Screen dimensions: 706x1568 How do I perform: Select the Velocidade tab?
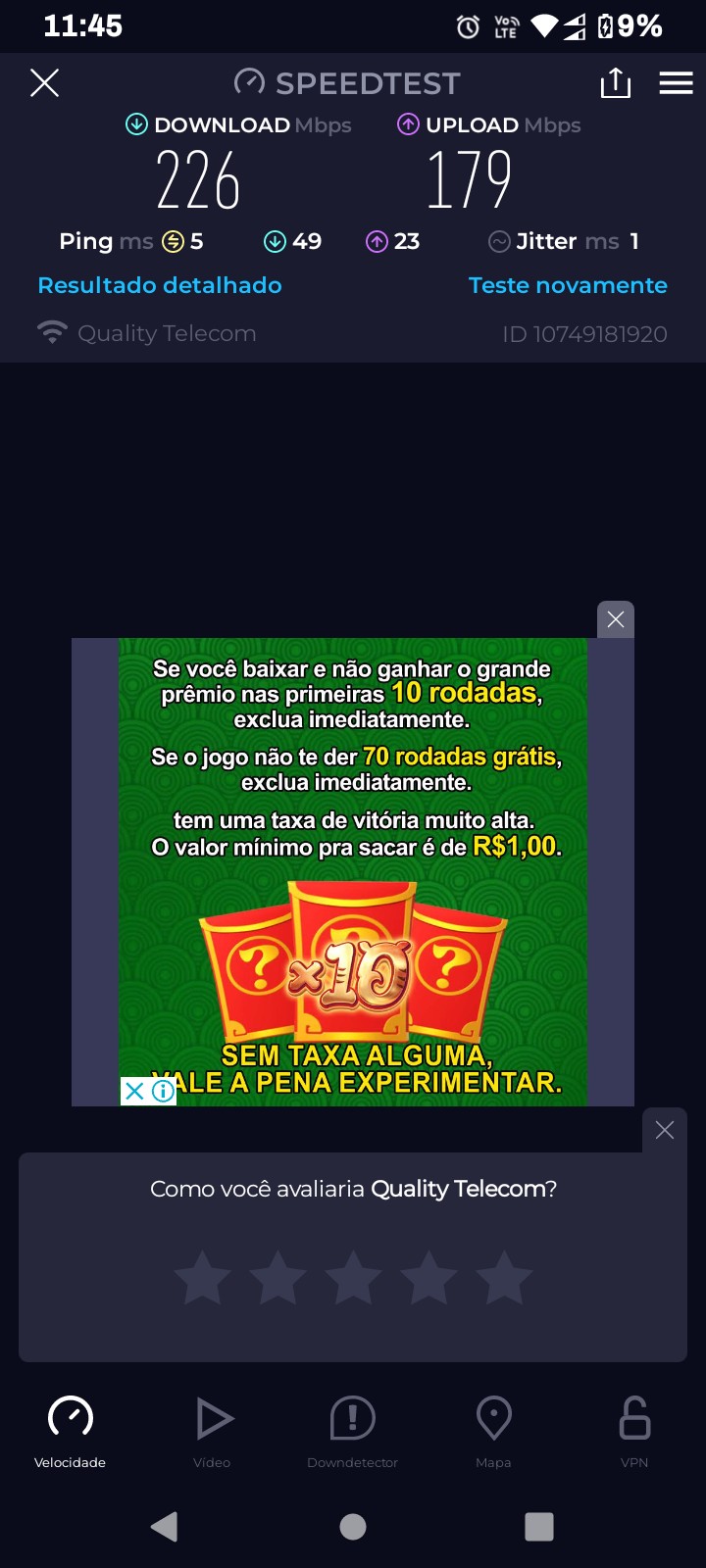tap(70, 1431)
